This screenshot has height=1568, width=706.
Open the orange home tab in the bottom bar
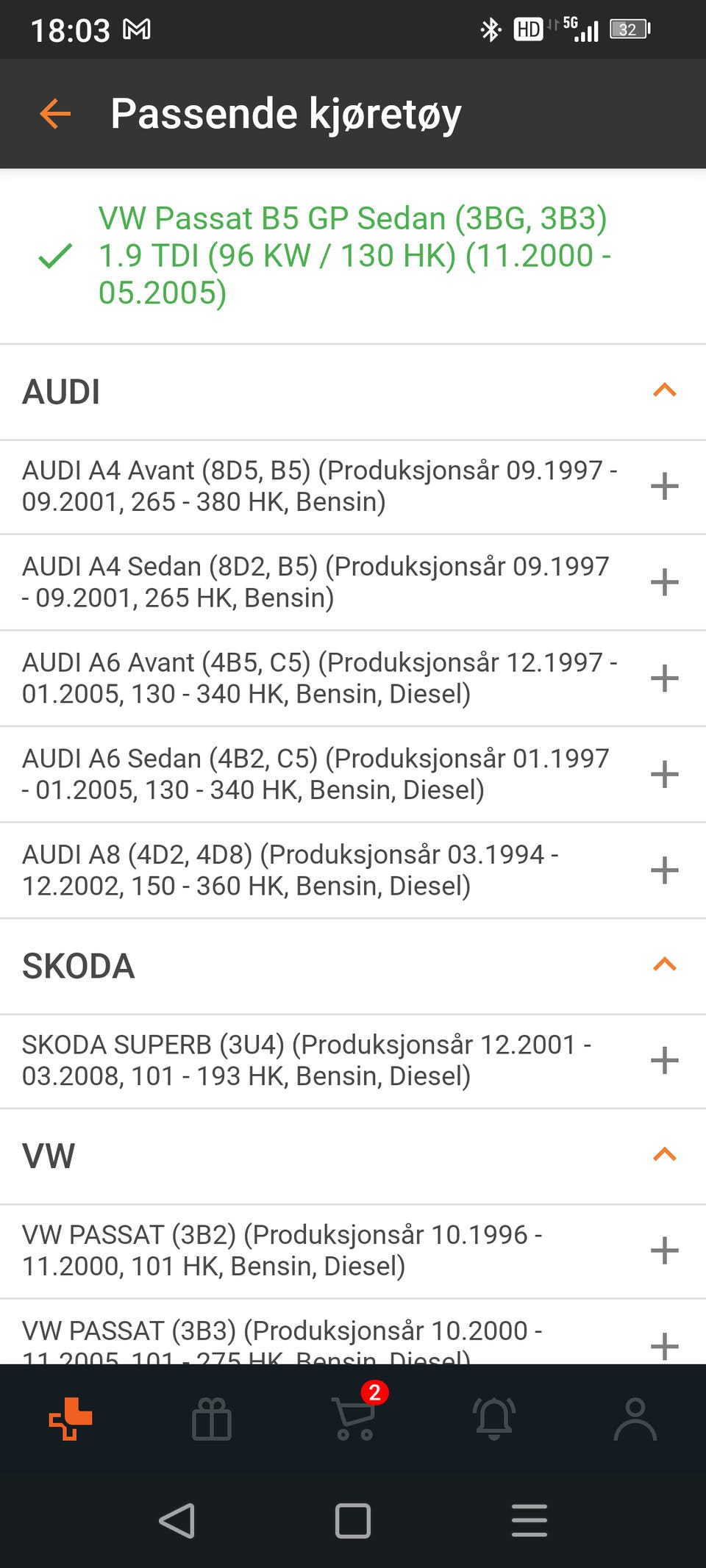pyautogui.click(x=71, y=1418)
